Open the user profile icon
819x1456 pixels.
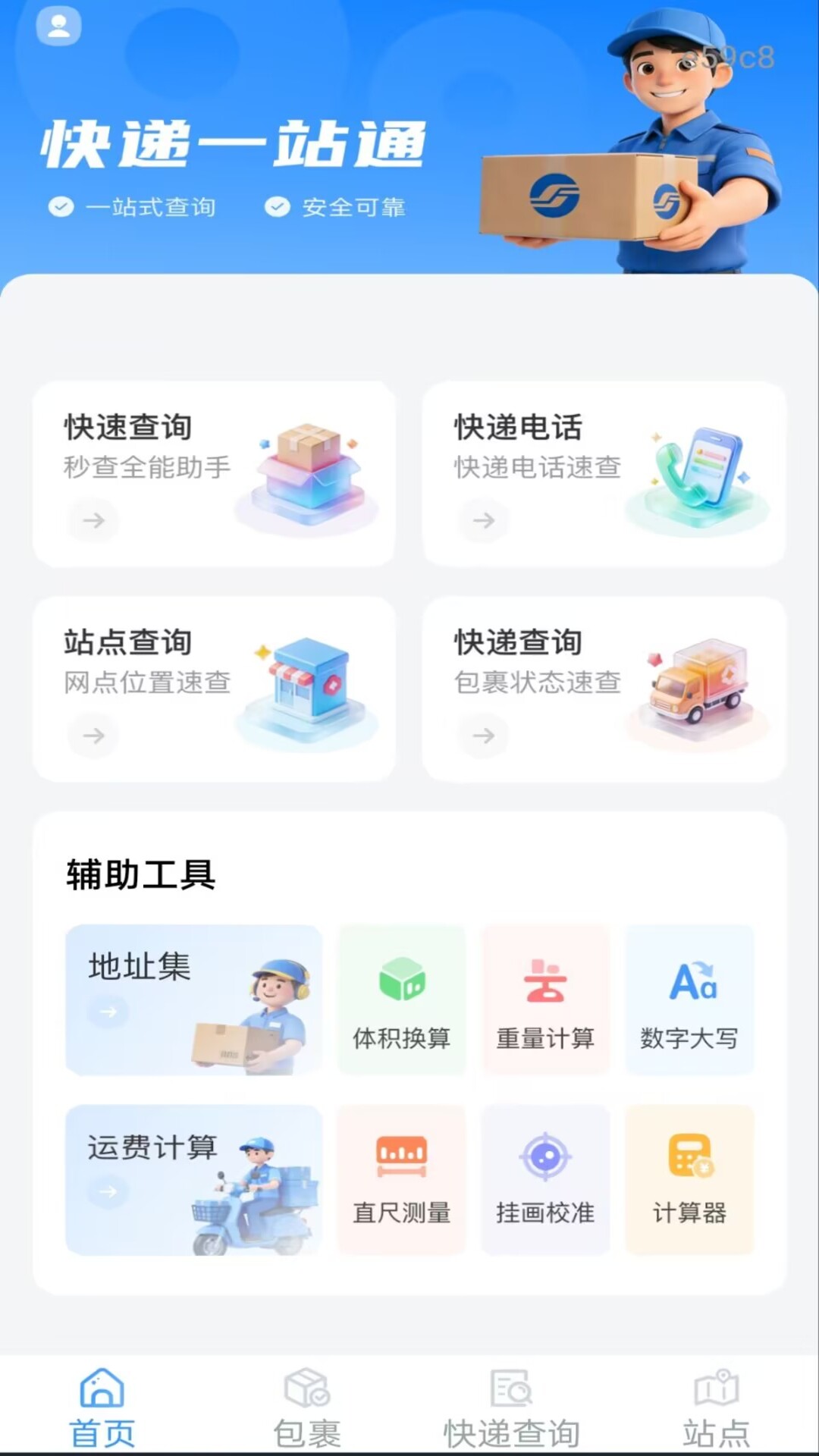click(x=58, y=27)
